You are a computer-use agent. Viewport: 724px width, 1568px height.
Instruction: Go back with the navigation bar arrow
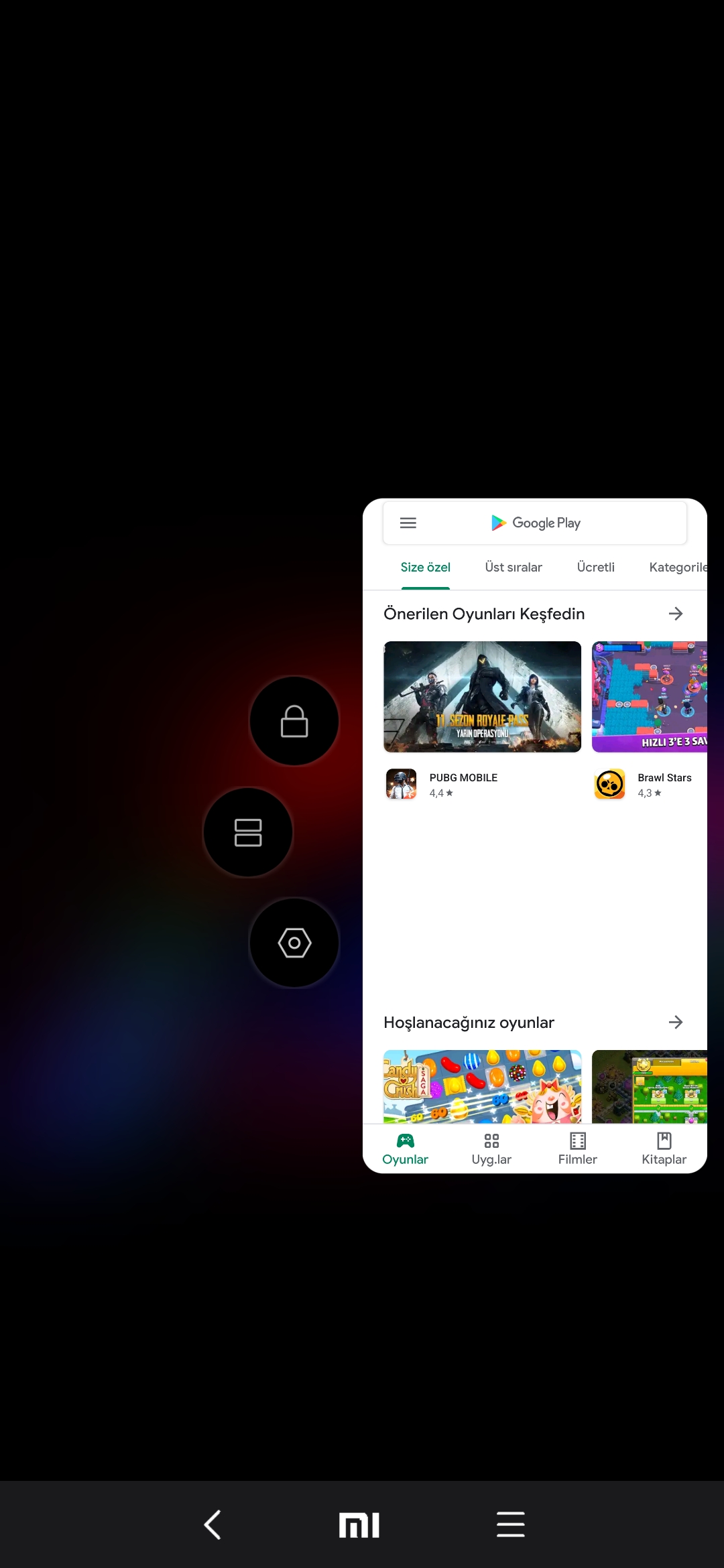(x=213, y=1525)
